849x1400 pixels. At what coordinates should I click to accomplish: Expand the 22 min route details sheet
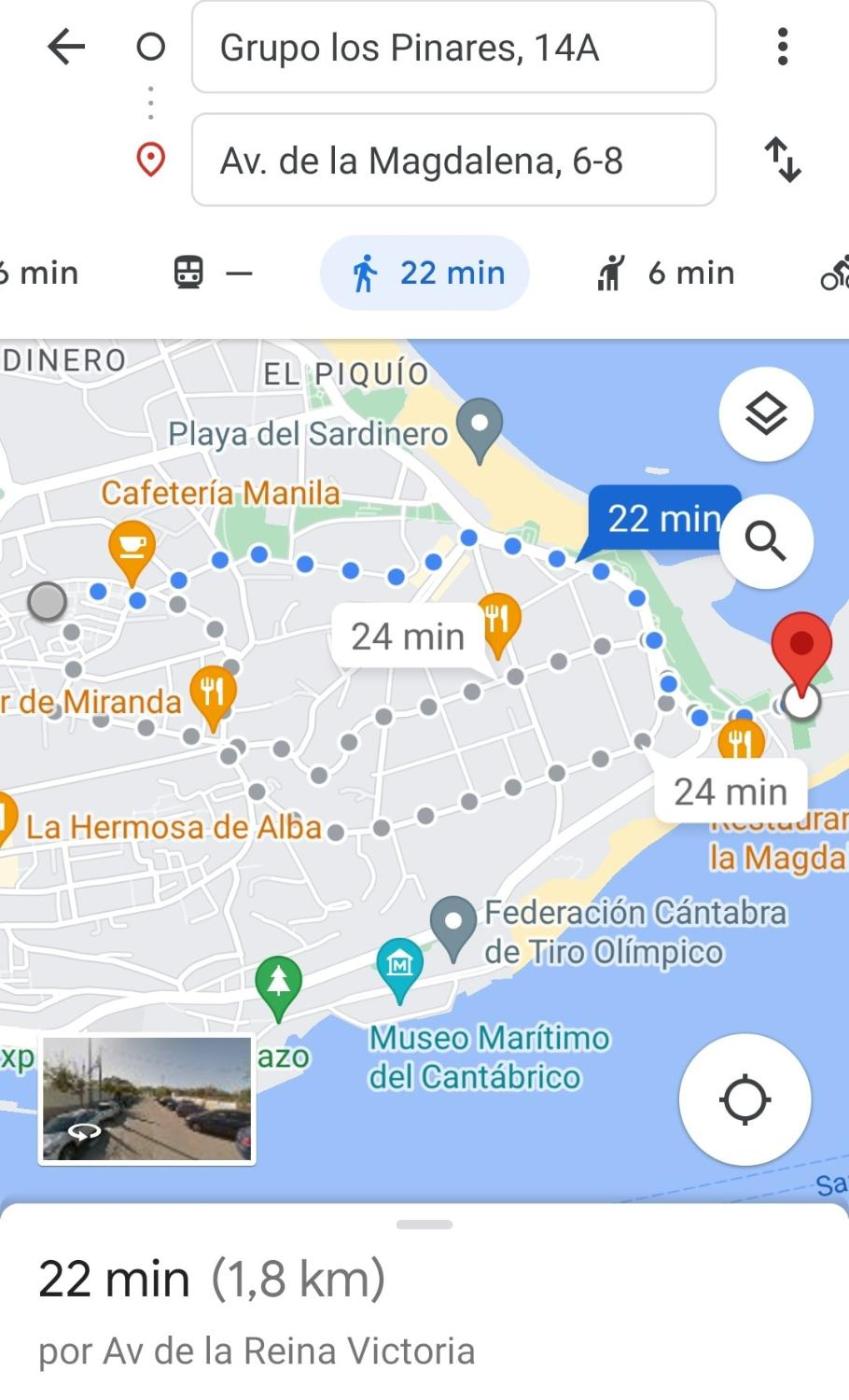point(424,1280)
